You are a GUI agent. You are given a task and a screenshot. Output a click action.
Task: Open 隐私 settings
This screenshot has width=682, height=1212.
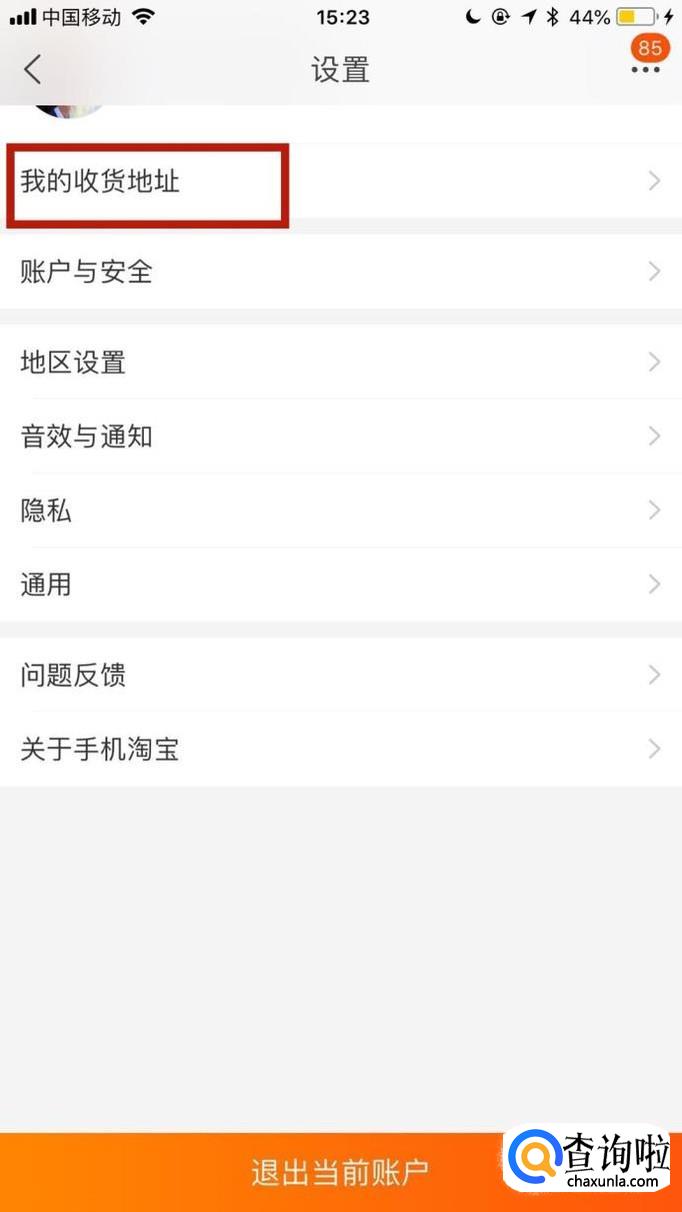[x=340, y=510]
